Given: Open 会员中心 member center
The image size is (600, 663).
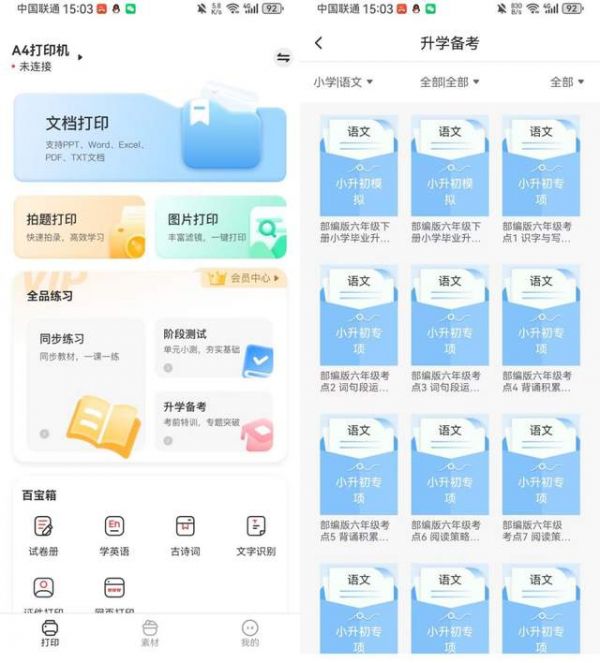Looking at the screenshot, I should (245, 278).
